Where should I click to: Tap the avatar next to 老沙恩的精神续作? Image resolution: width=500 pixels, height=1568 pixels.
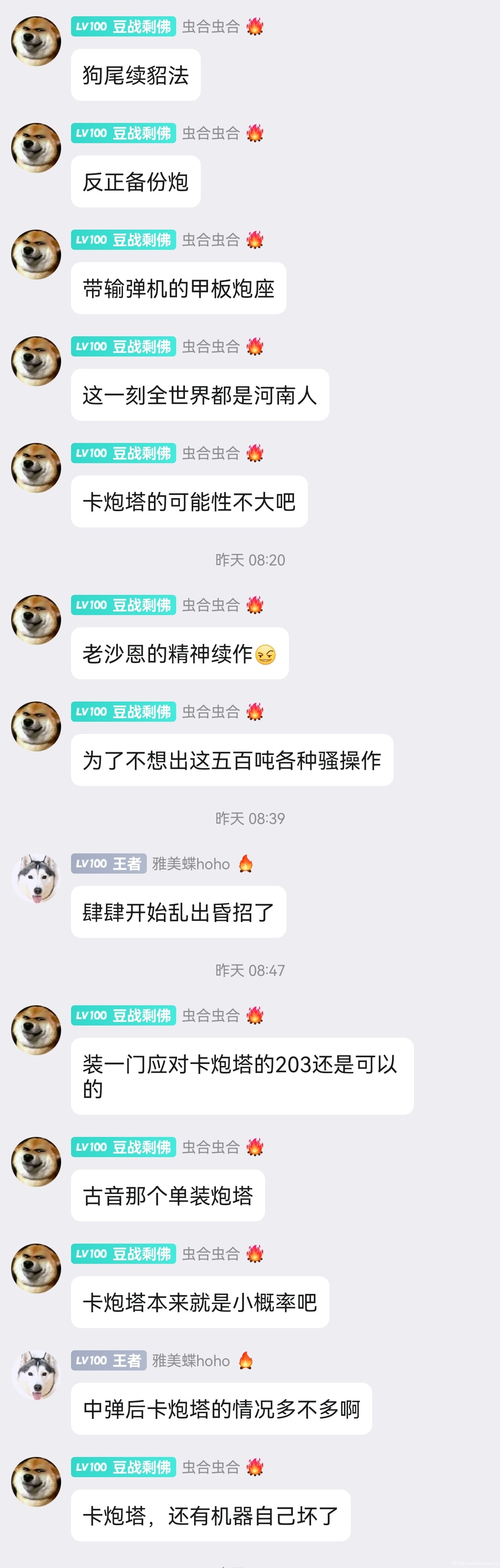point(36,620)
